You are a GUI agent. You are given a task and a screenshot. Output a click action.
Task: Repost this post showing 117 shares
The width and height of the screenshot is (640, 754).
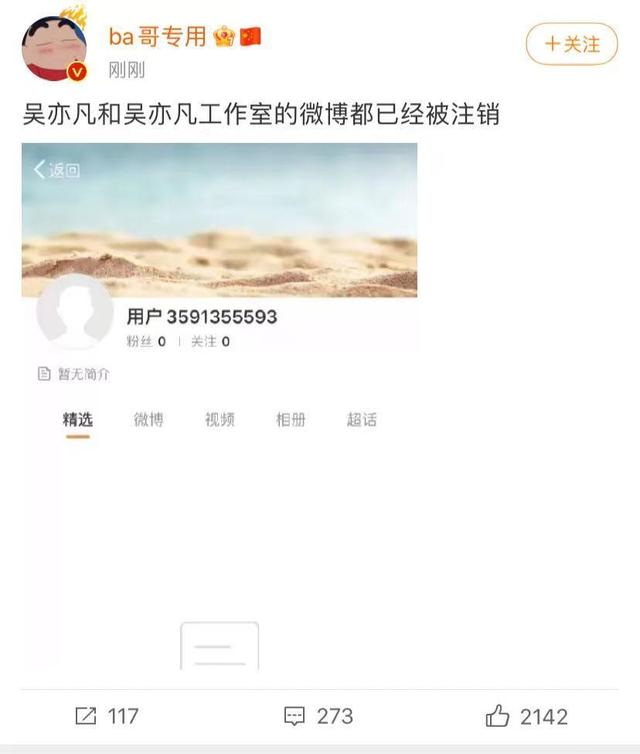(107, 716)
